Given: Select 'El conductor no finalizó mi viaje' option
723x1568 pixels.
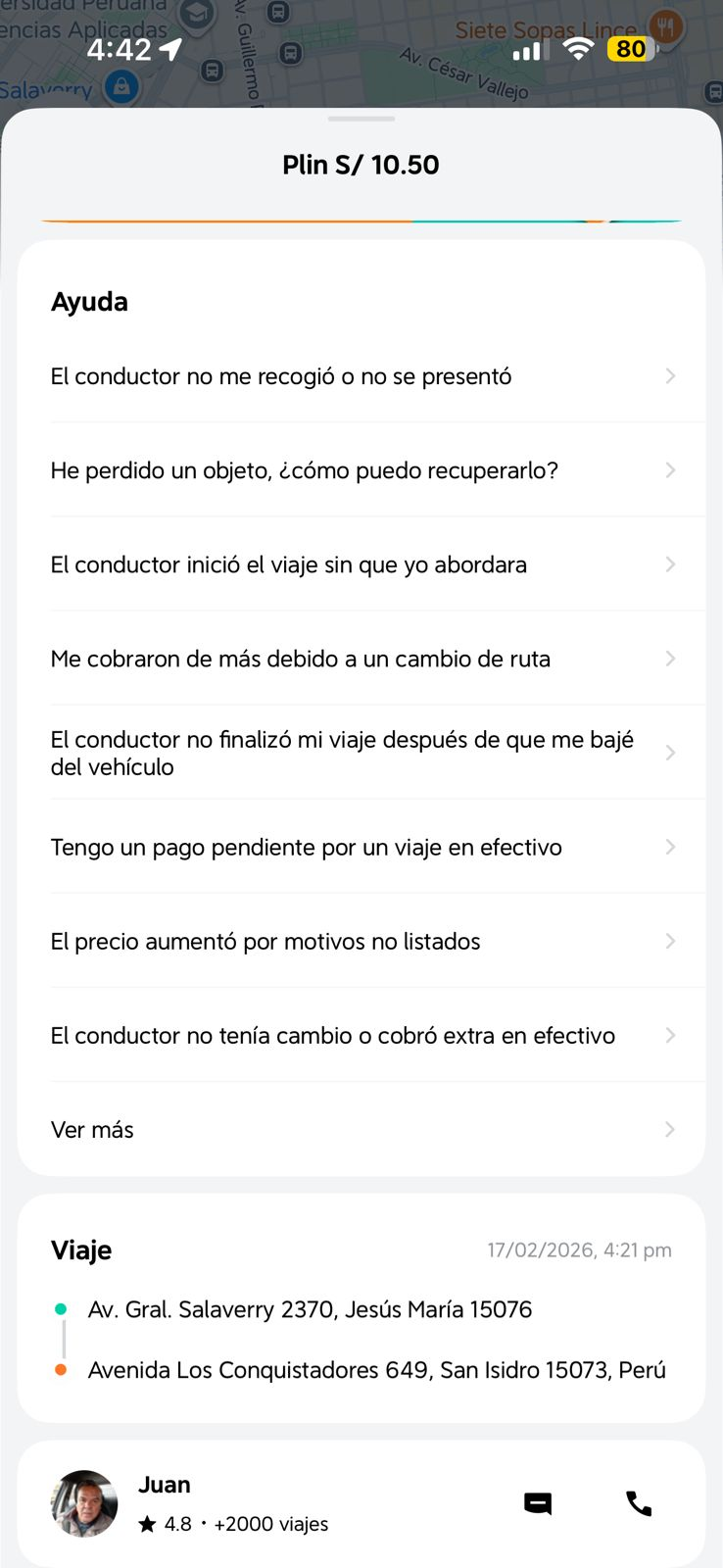Looking at the screenshot, I should pyautogui.click(x=361, y=753).
